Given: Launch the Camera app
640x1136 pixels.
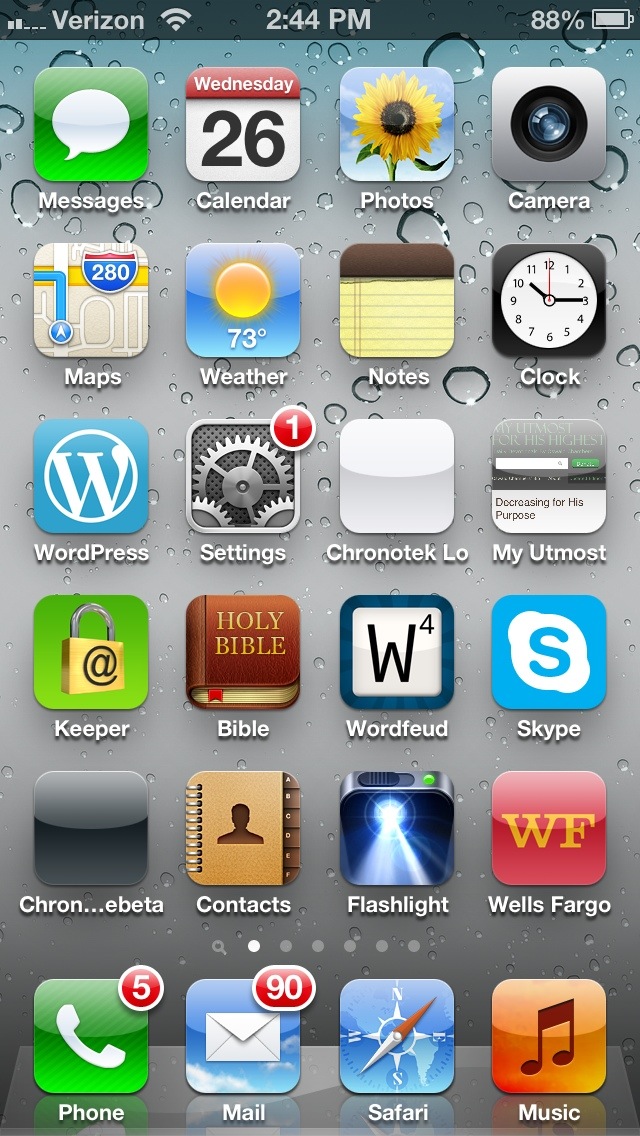Looking at the screenshot, I should click(548, 125).
